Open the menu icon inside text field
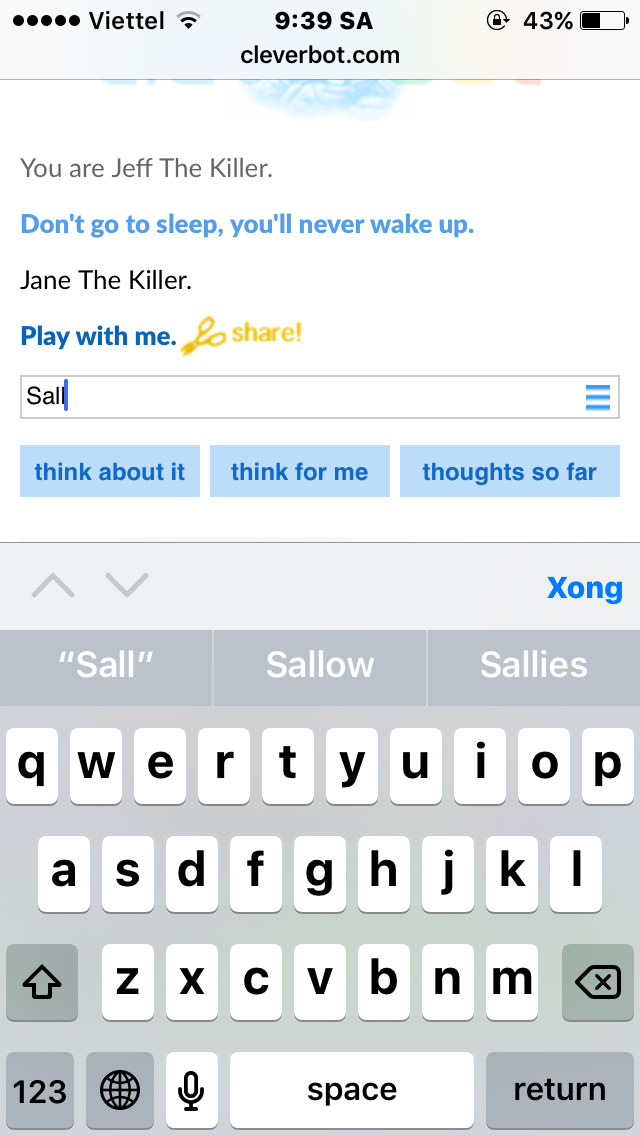 point(598,398)
